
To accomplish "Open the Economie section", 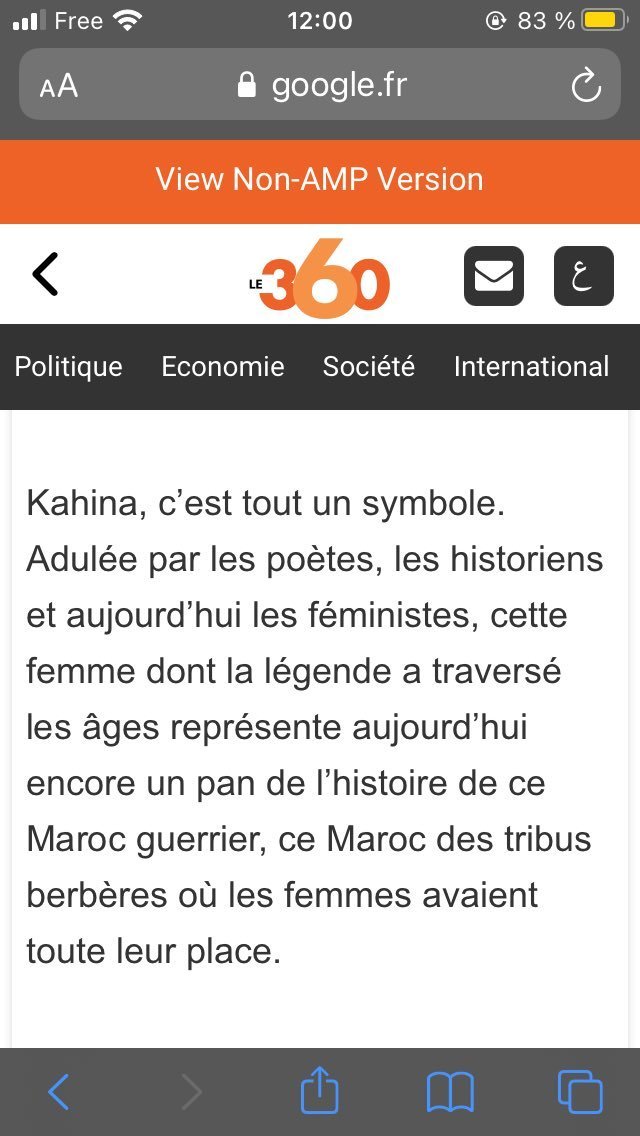I will click(223, 367).
